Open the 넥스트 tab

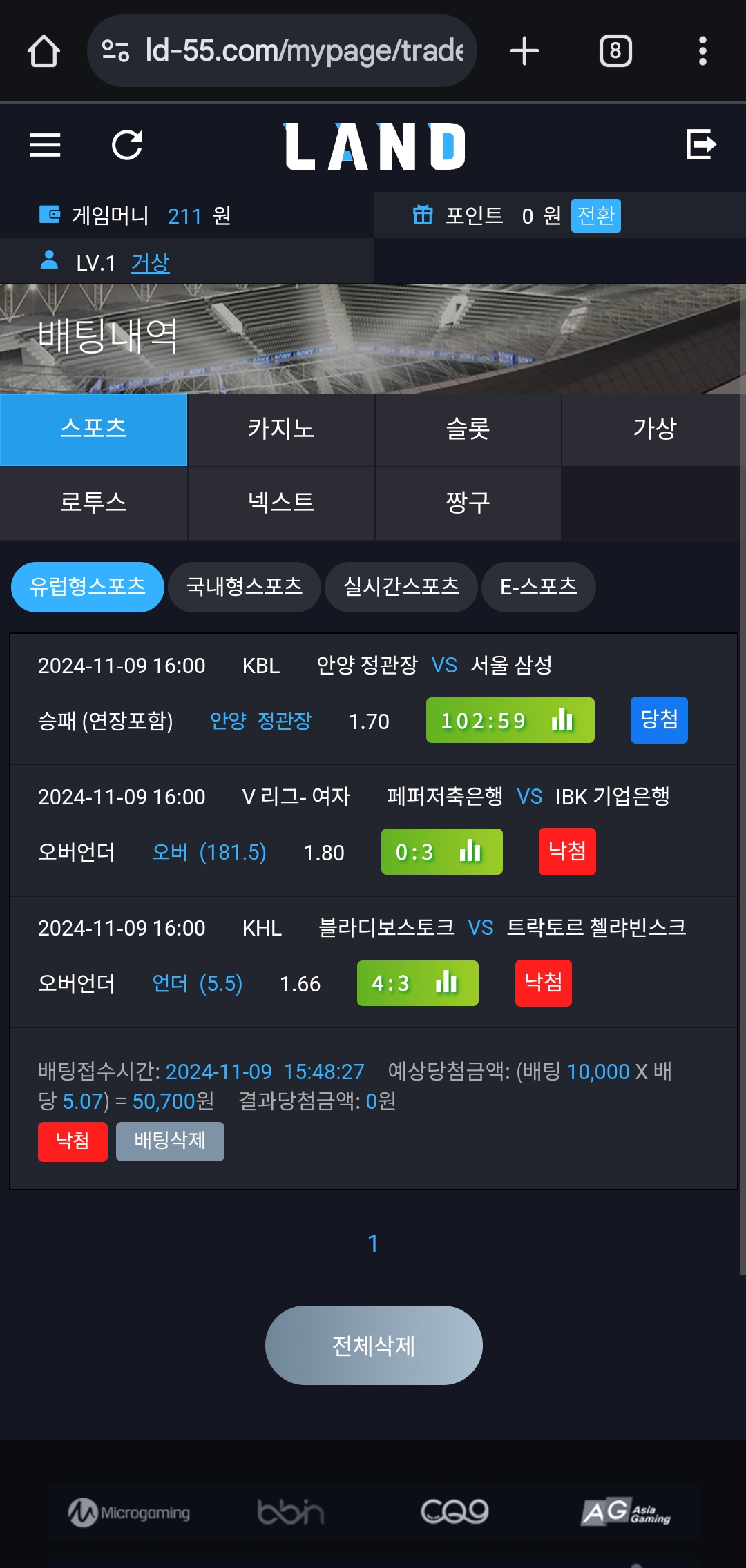click(281, 503)
